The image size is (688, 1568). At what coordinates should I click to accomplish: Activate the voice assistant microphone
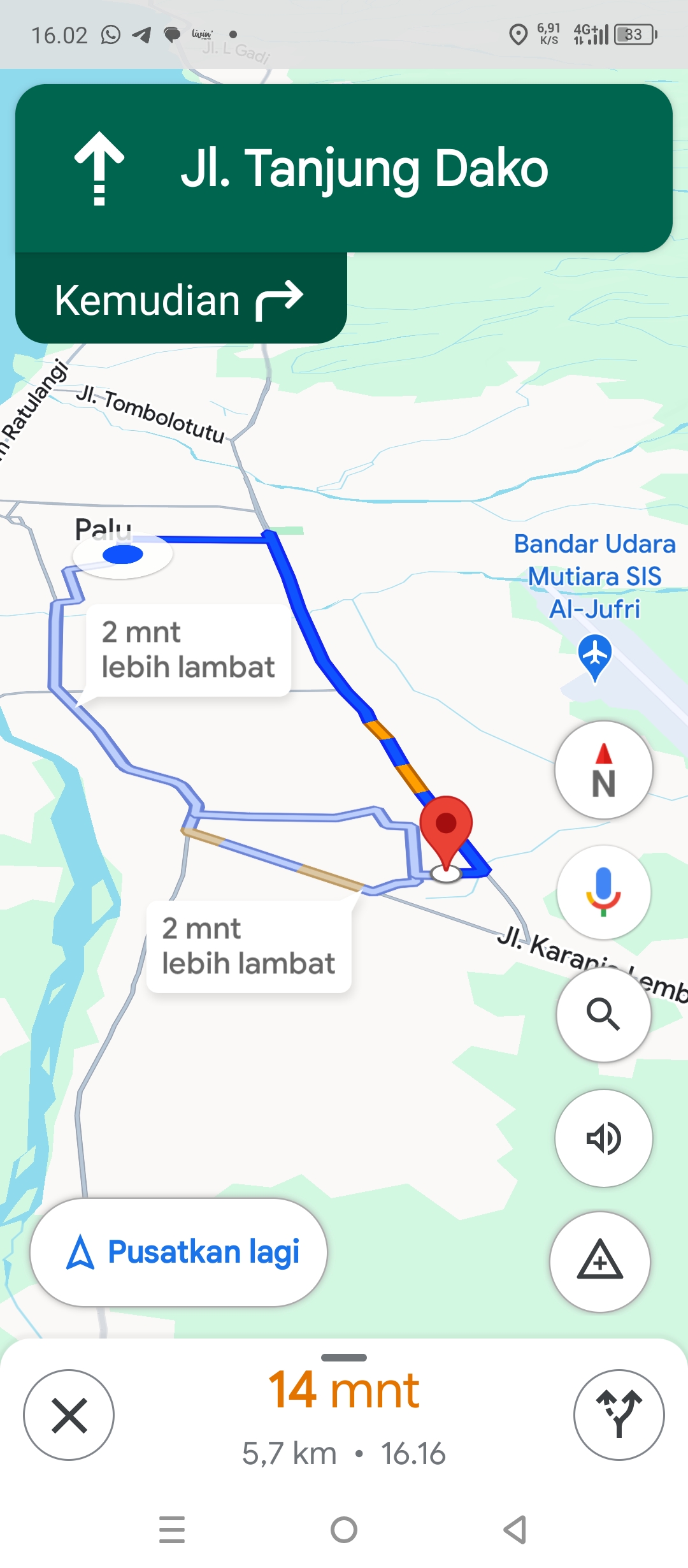pos(603,892)
